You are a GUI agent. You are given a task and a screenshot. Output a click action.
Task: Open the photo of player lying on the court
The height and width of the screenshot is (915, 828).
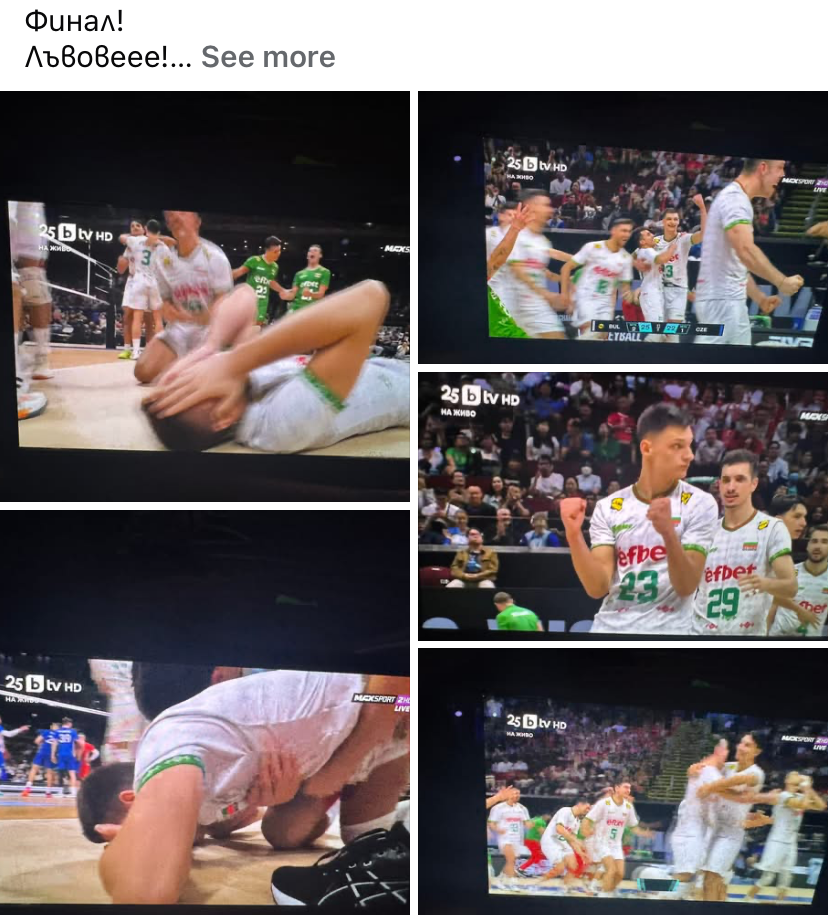[205, 297]
